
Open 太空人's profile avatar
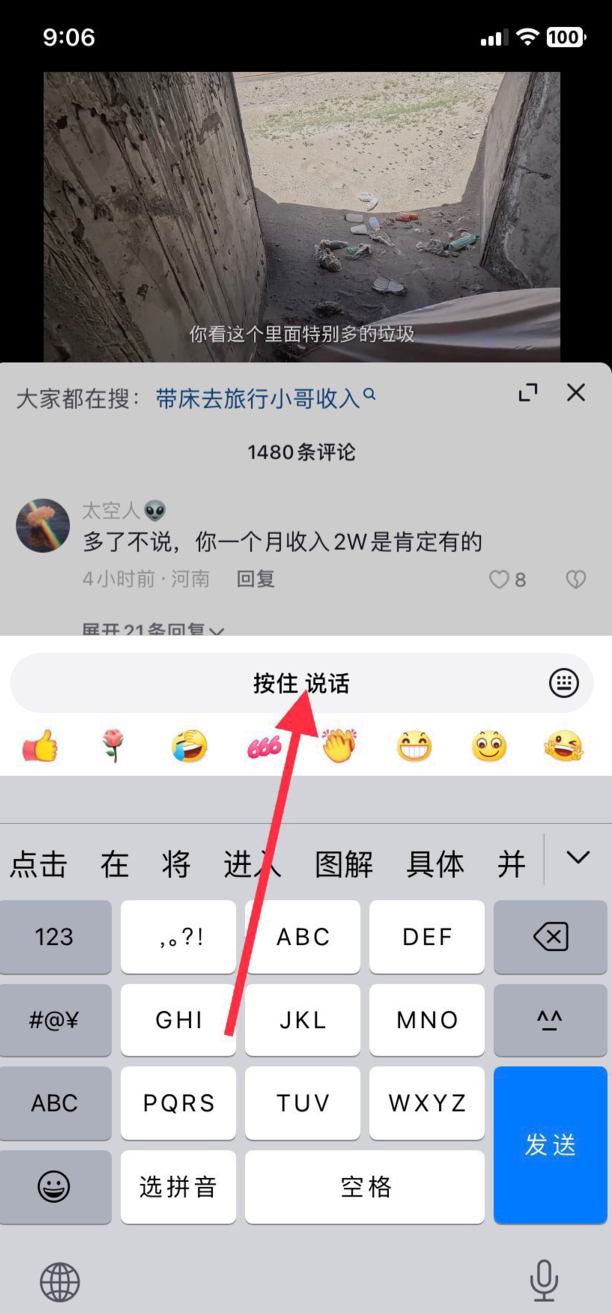tap(43, 526)
